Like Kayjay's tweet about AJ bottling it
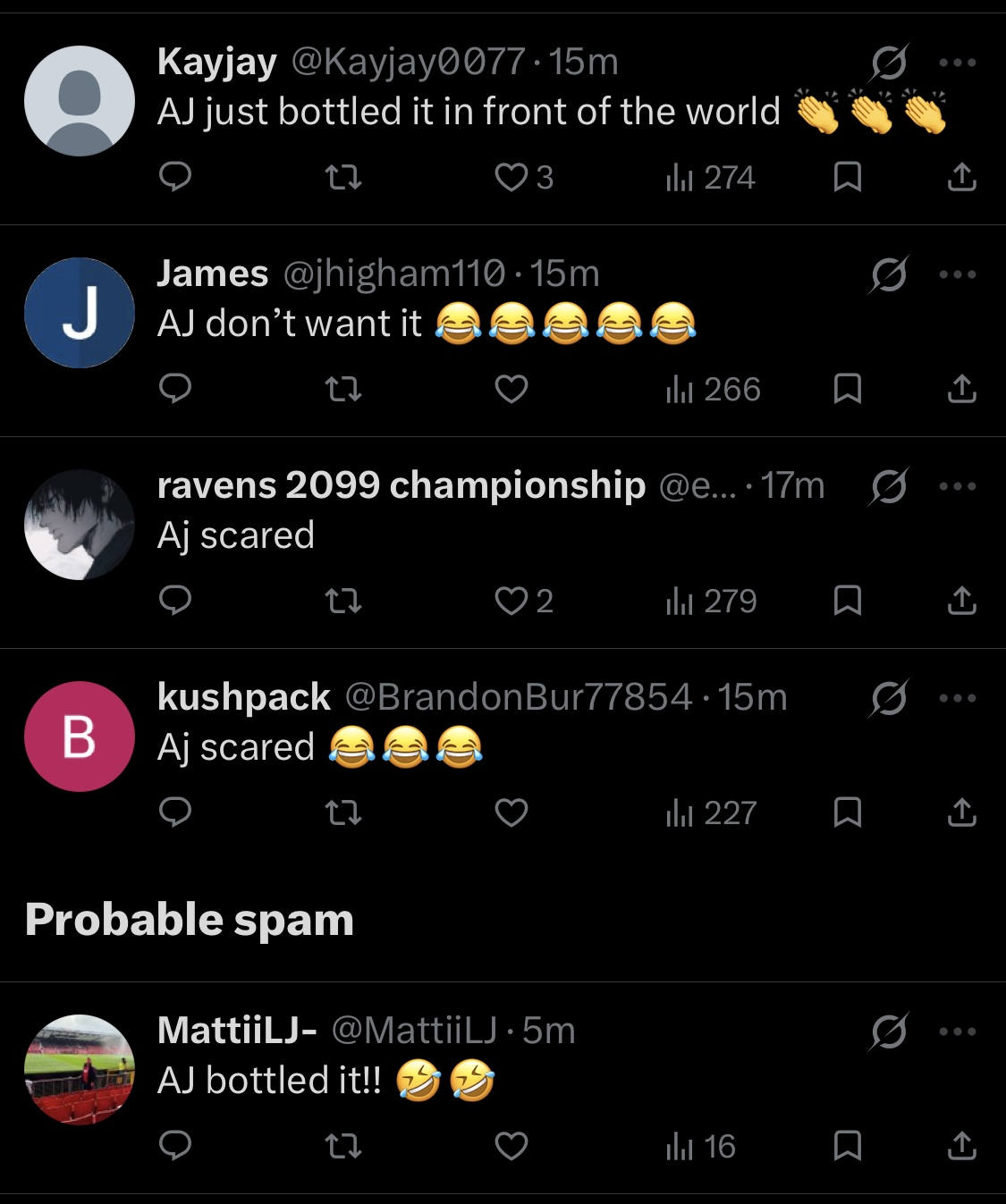This screenshot has height=1204, width=1006. (x=511, y=177)
